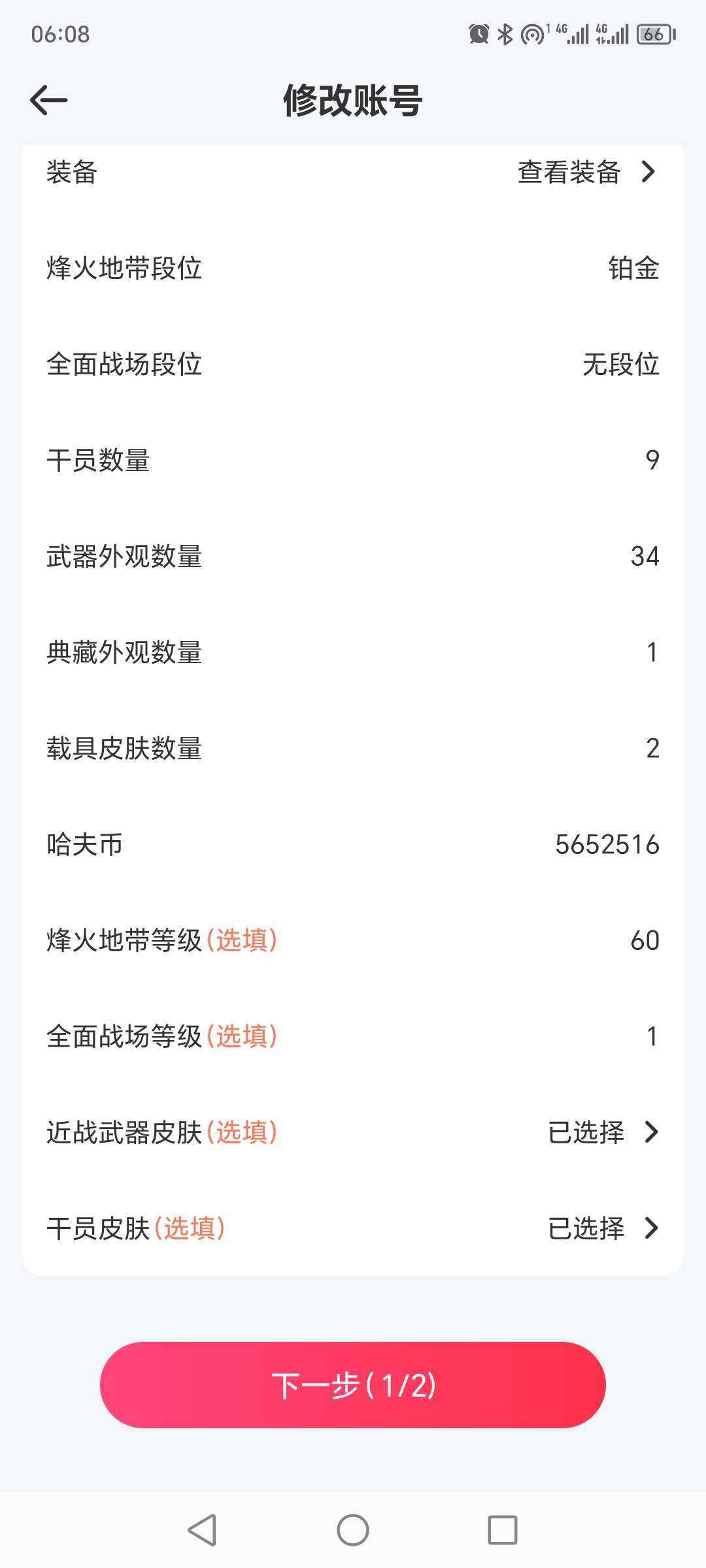706x1568 pixels.
Task: Edit 烽火地带段位 rank showing 铂金
Action: coord(353,268)
